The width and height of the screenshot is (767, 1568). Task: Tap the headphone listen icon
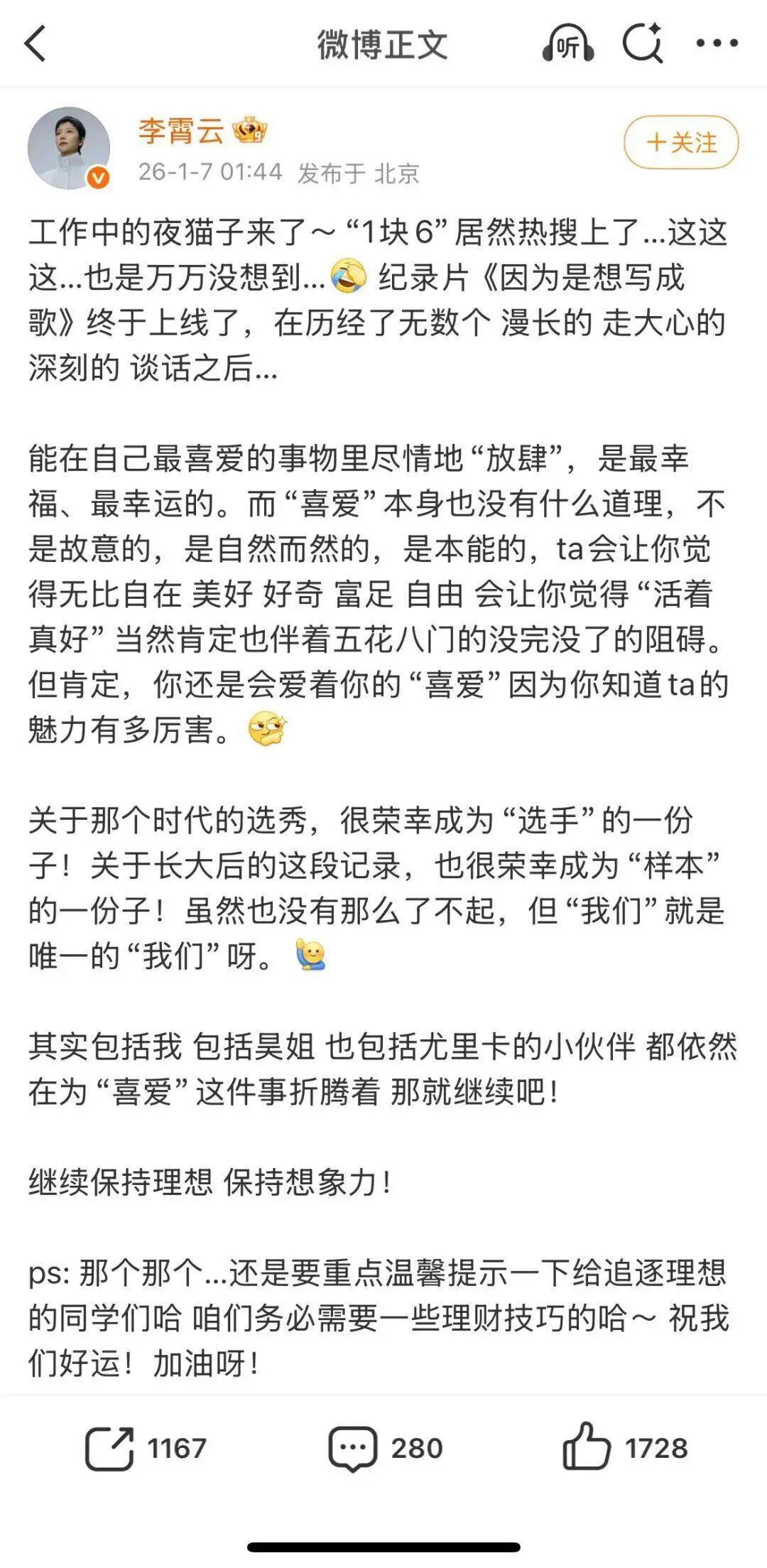point(567,44)
